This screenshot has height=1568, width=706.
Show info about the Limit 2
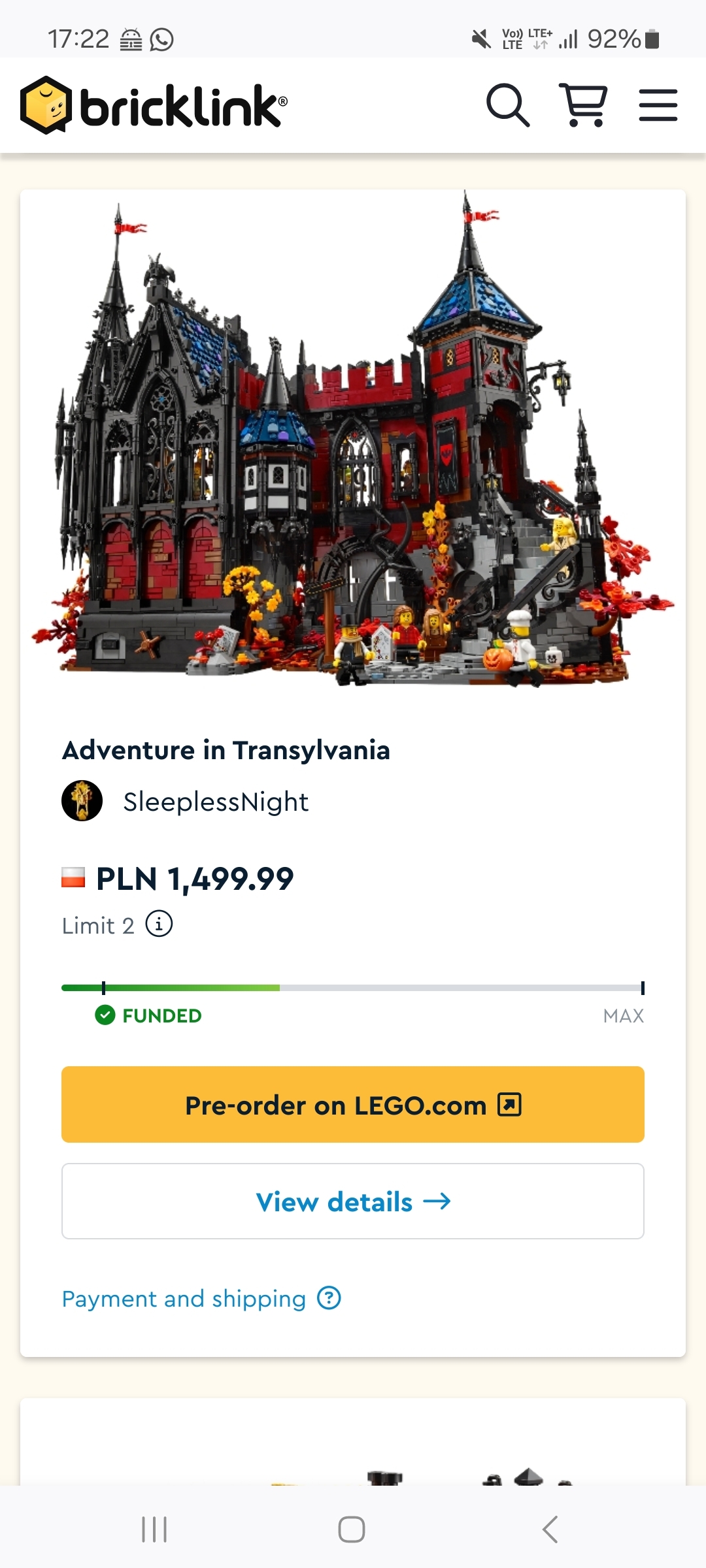click(x=159, y=924)
